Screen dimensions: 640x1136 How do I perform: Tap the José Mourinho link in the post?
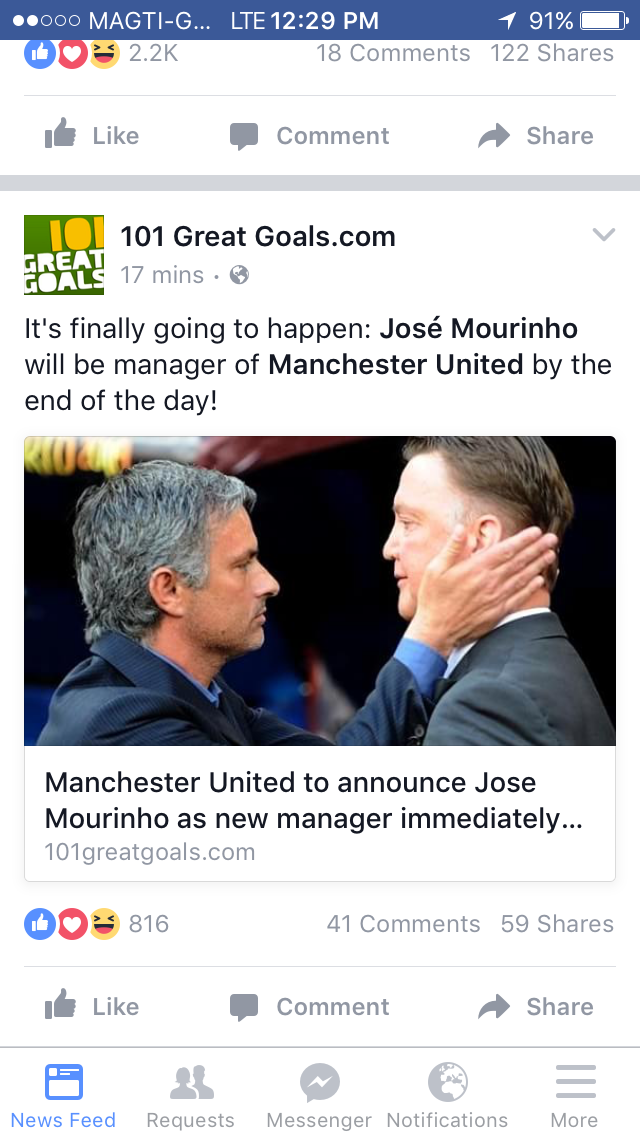(x=478, y=328)
